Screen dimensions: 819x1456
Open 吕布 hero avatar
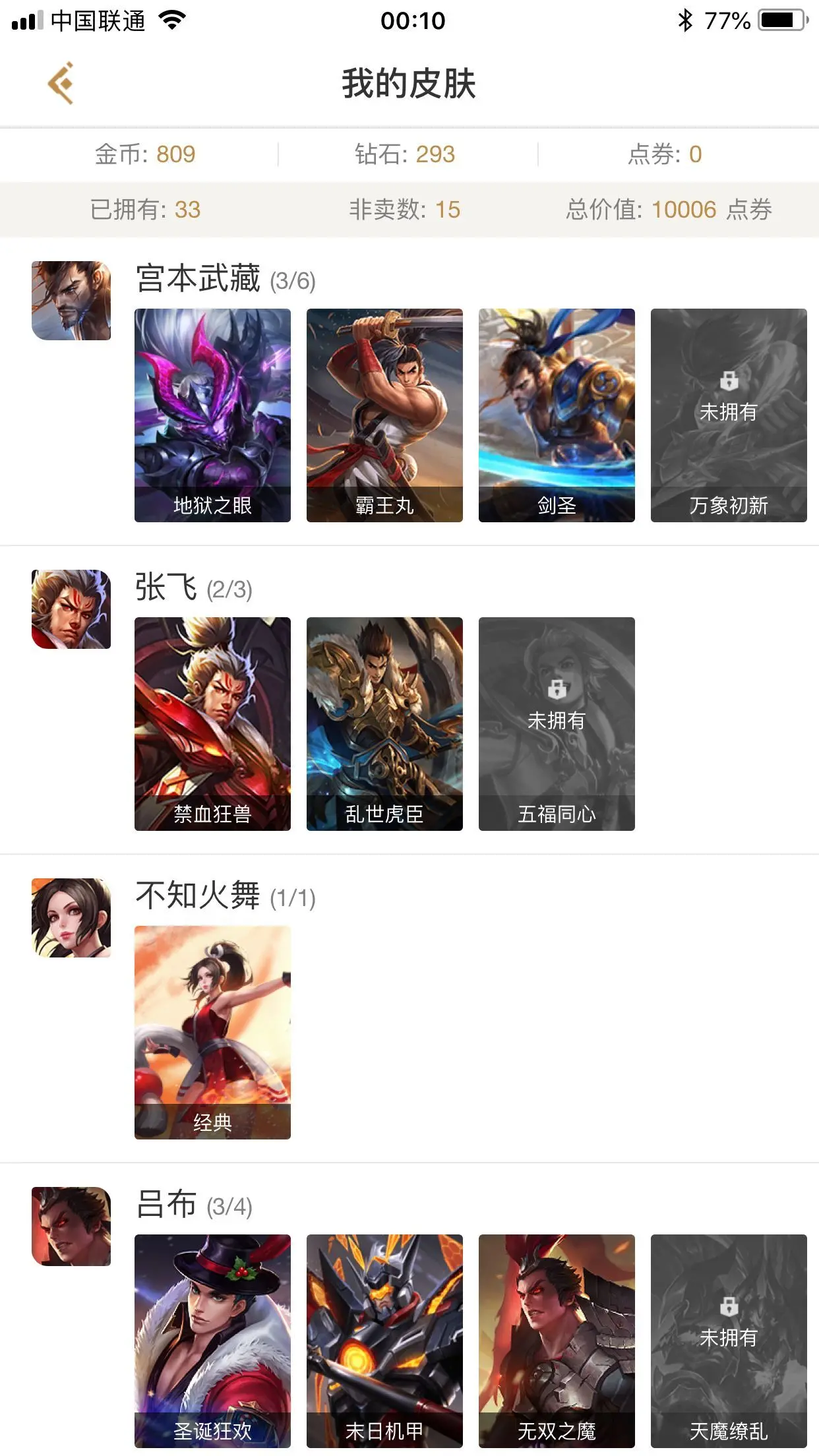pos(71,1227)
